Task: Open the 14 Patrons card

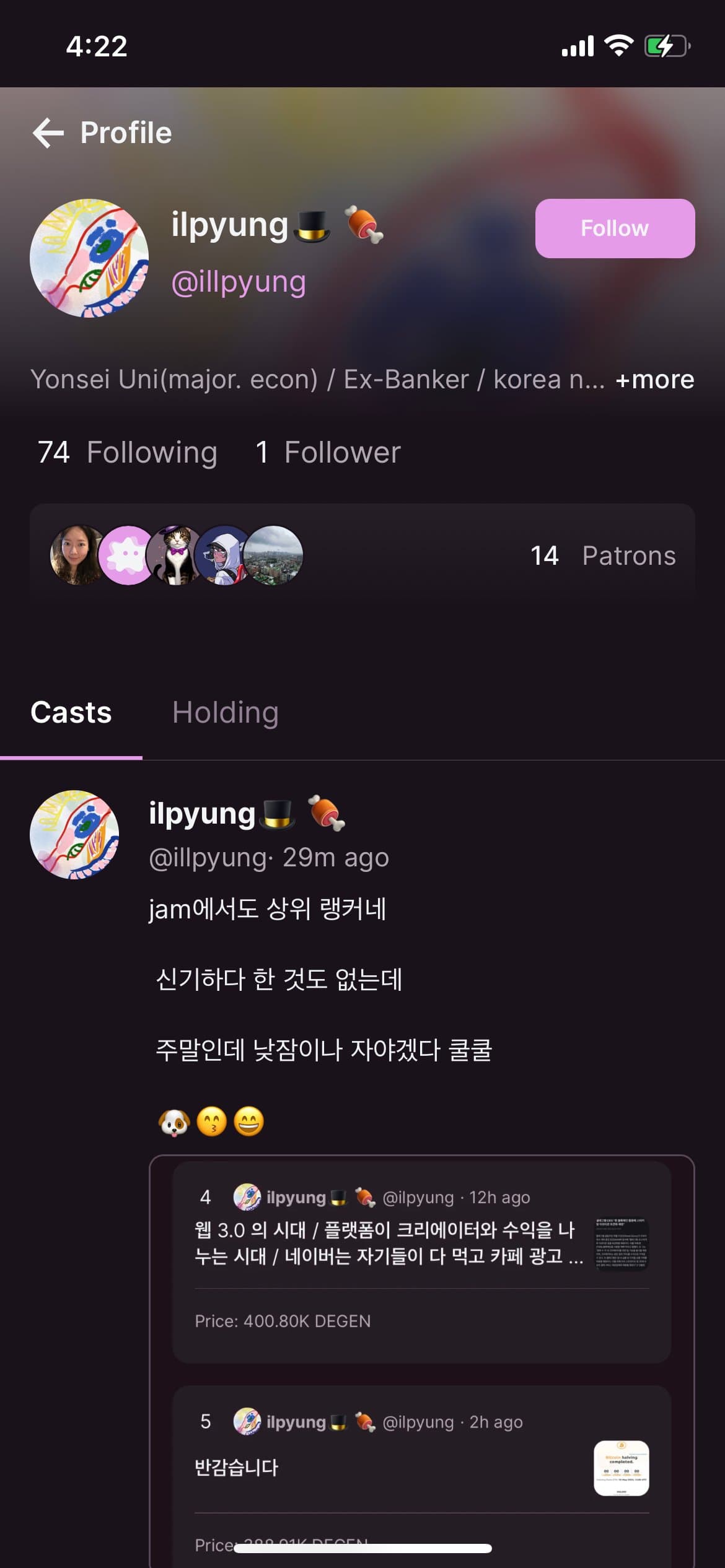Action: (x=362, y=555)
